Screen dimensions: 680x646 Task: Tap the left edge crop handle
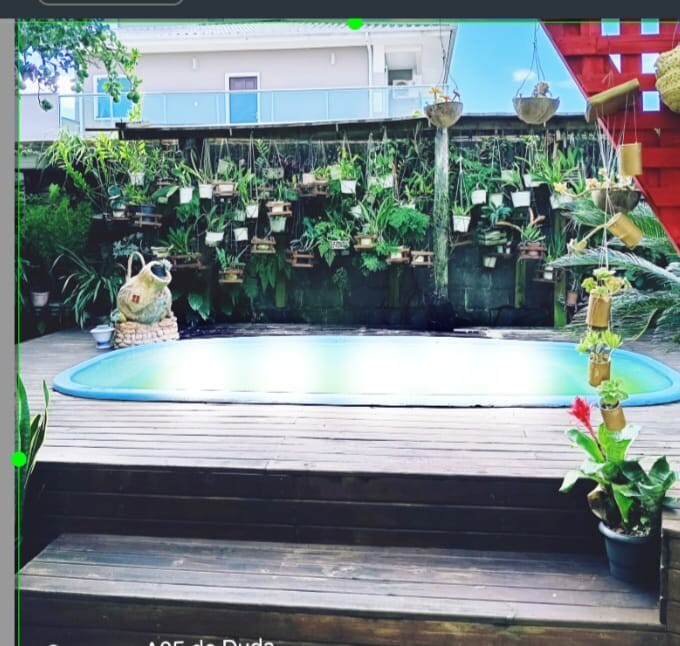(19, 459)
